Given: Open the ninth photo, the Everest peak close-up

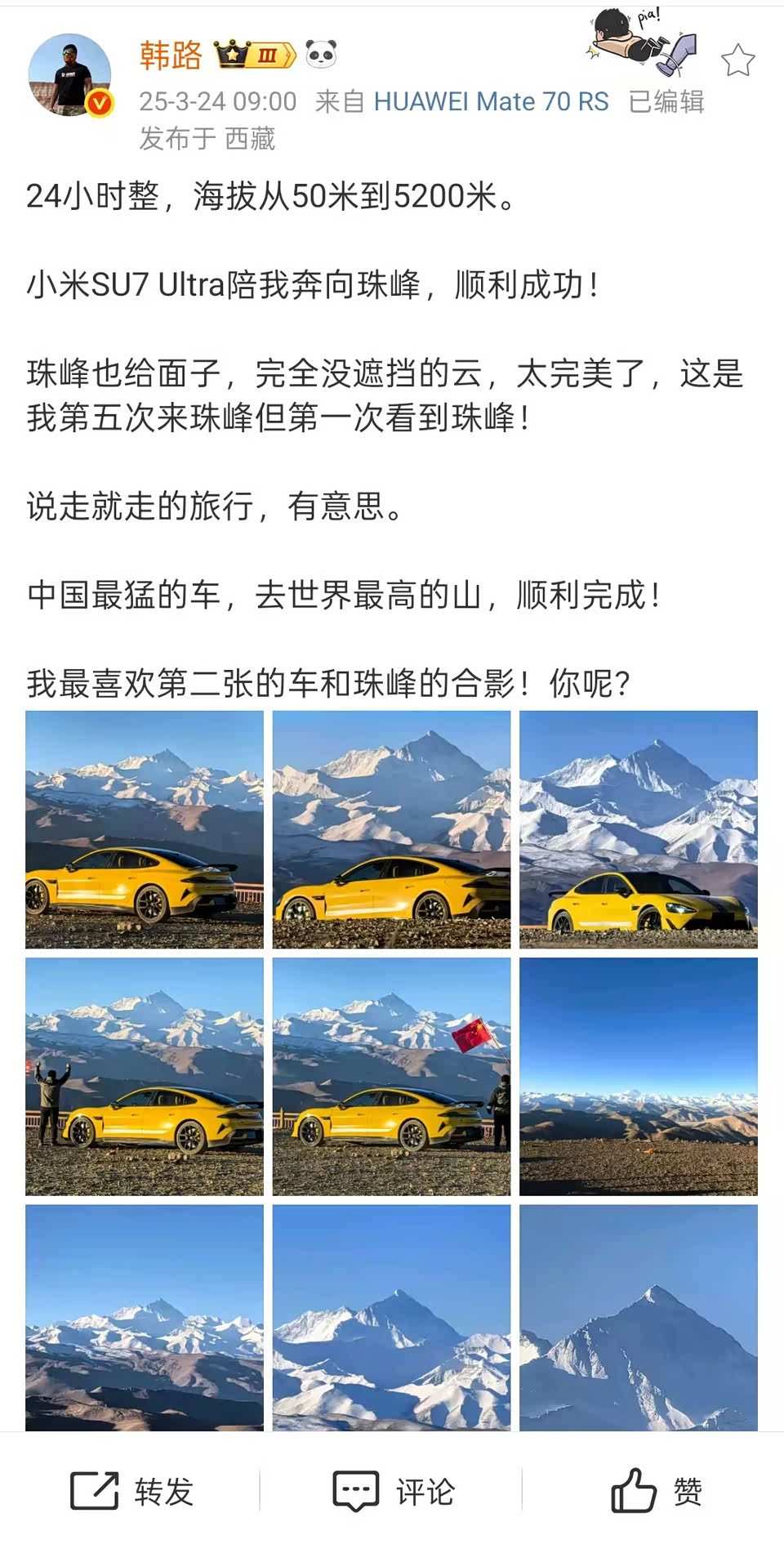Looking at the screenshot, I should [x=638, y=1317].
